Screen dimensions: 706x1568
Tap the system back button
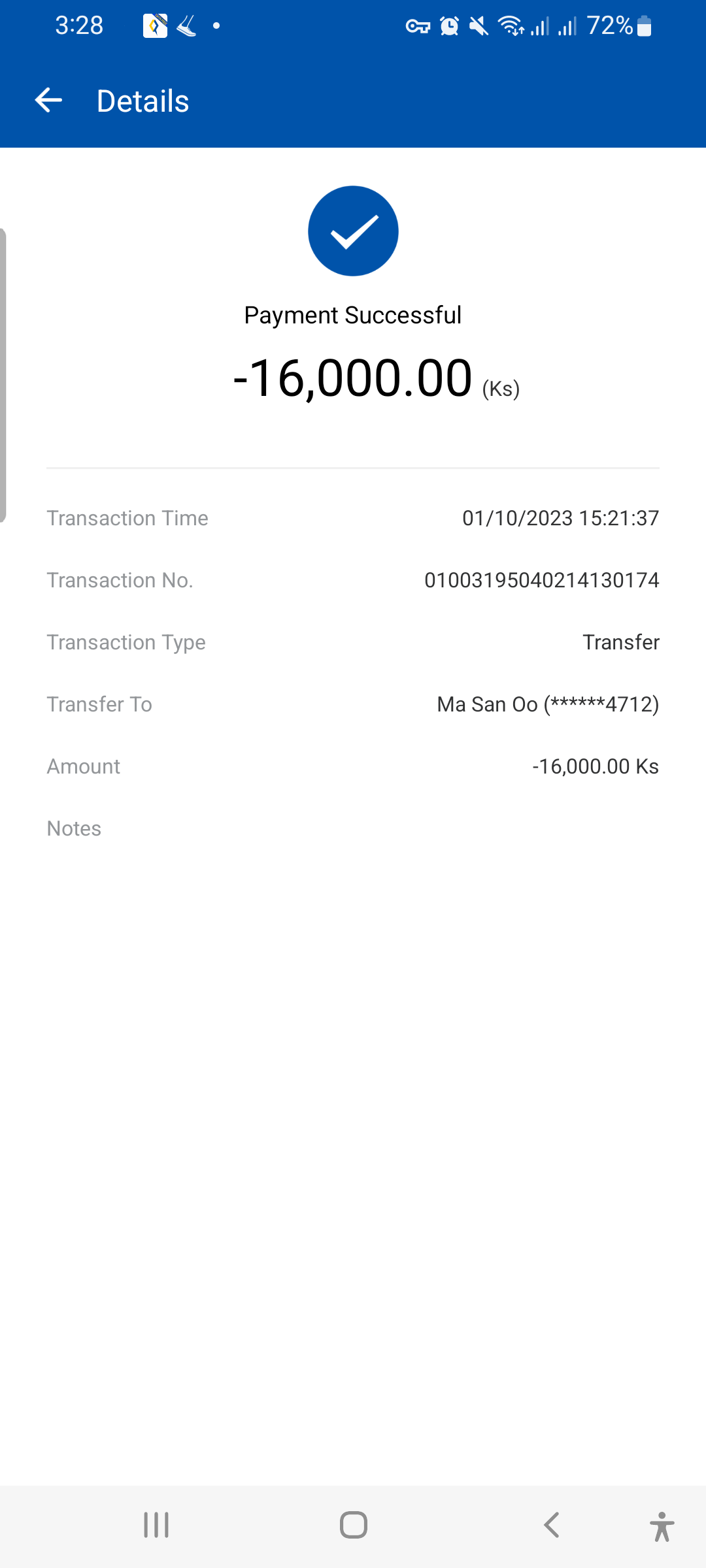[552, 1525]
